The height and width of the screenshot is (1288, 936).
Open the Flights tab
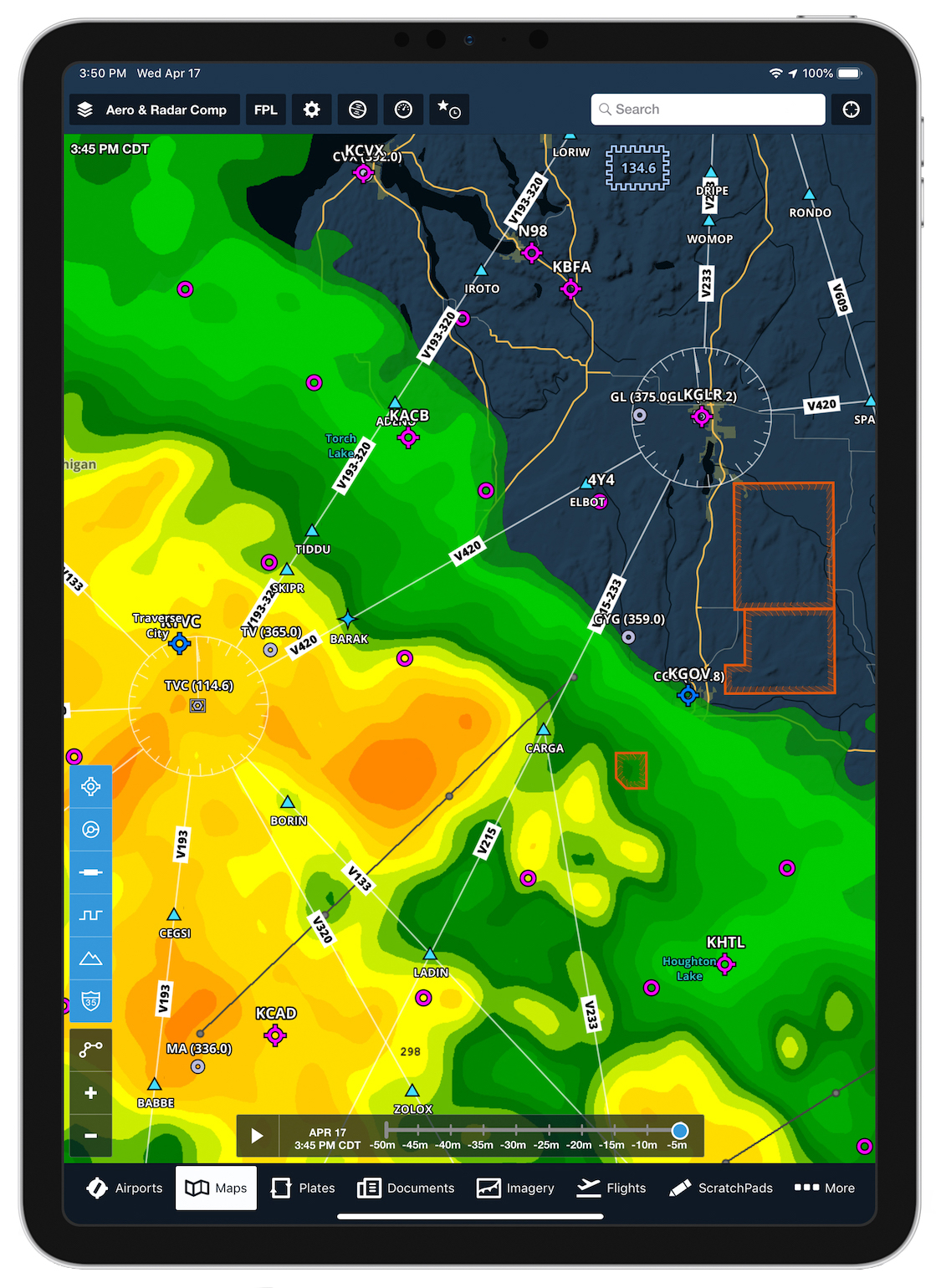pyautogui.click(x=611, y=1188)
